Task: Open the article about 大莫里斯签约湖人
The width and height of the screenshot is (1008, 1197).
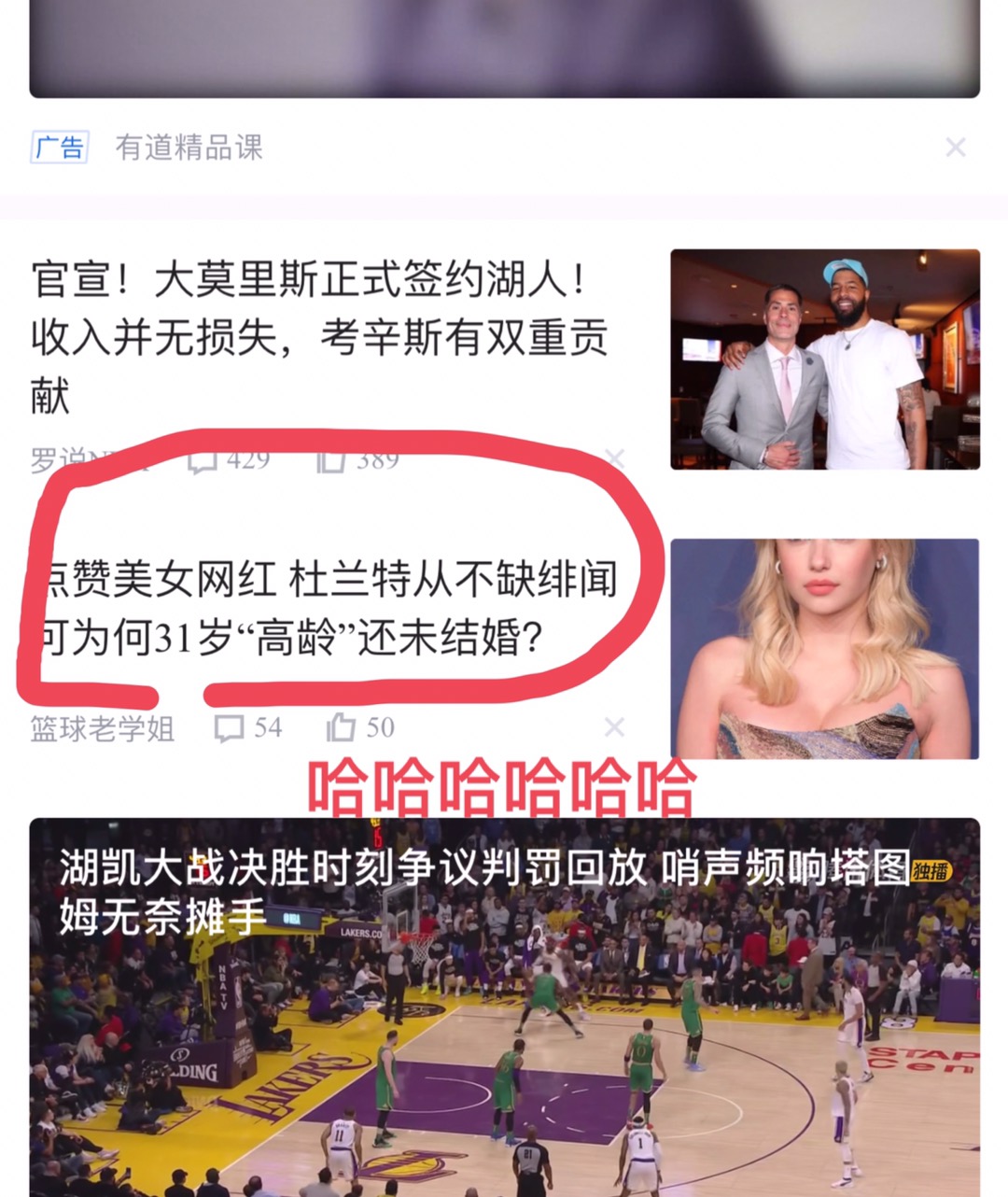Action: pos(317,336)
